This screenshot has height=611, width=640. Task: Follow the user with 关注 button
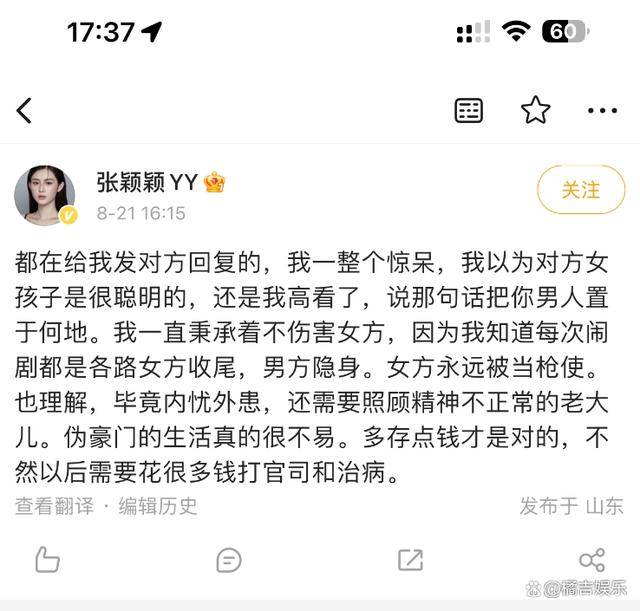point(581,190)
